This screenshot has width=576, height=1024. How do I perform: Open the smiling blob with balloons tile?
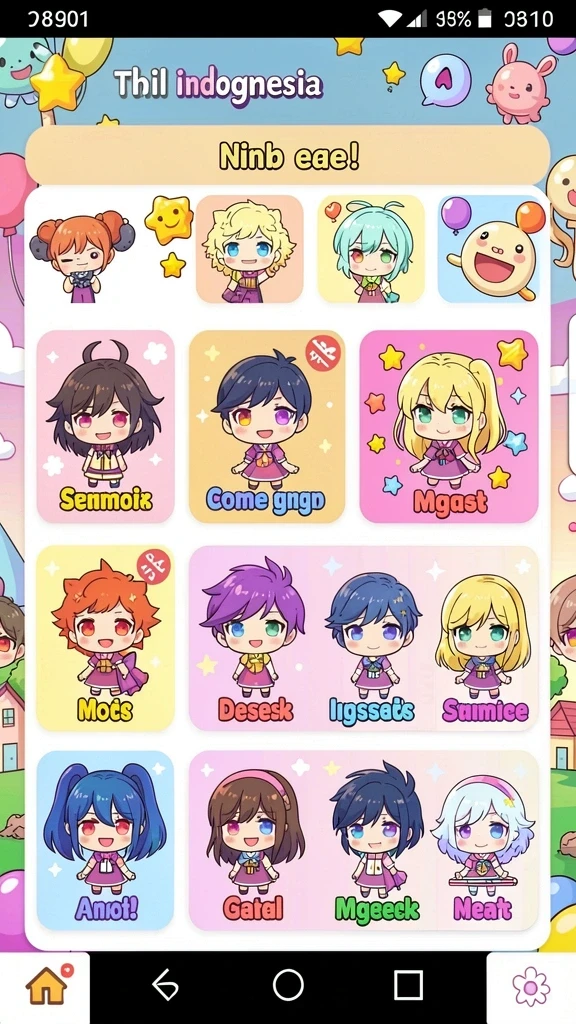pos(490,249)
